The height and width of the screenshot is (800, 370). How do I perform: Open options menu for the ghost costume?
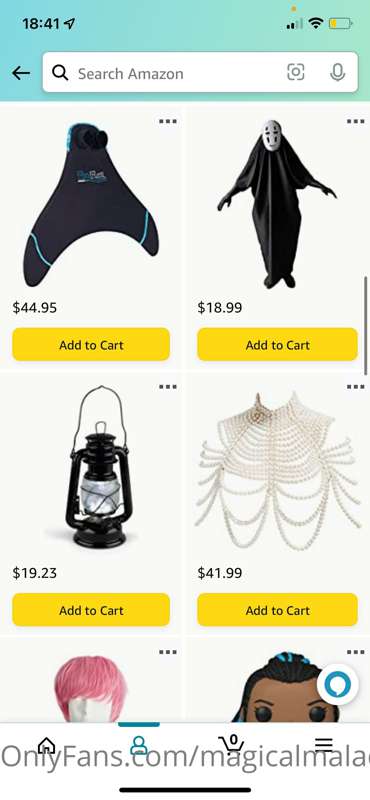(355, 121)
